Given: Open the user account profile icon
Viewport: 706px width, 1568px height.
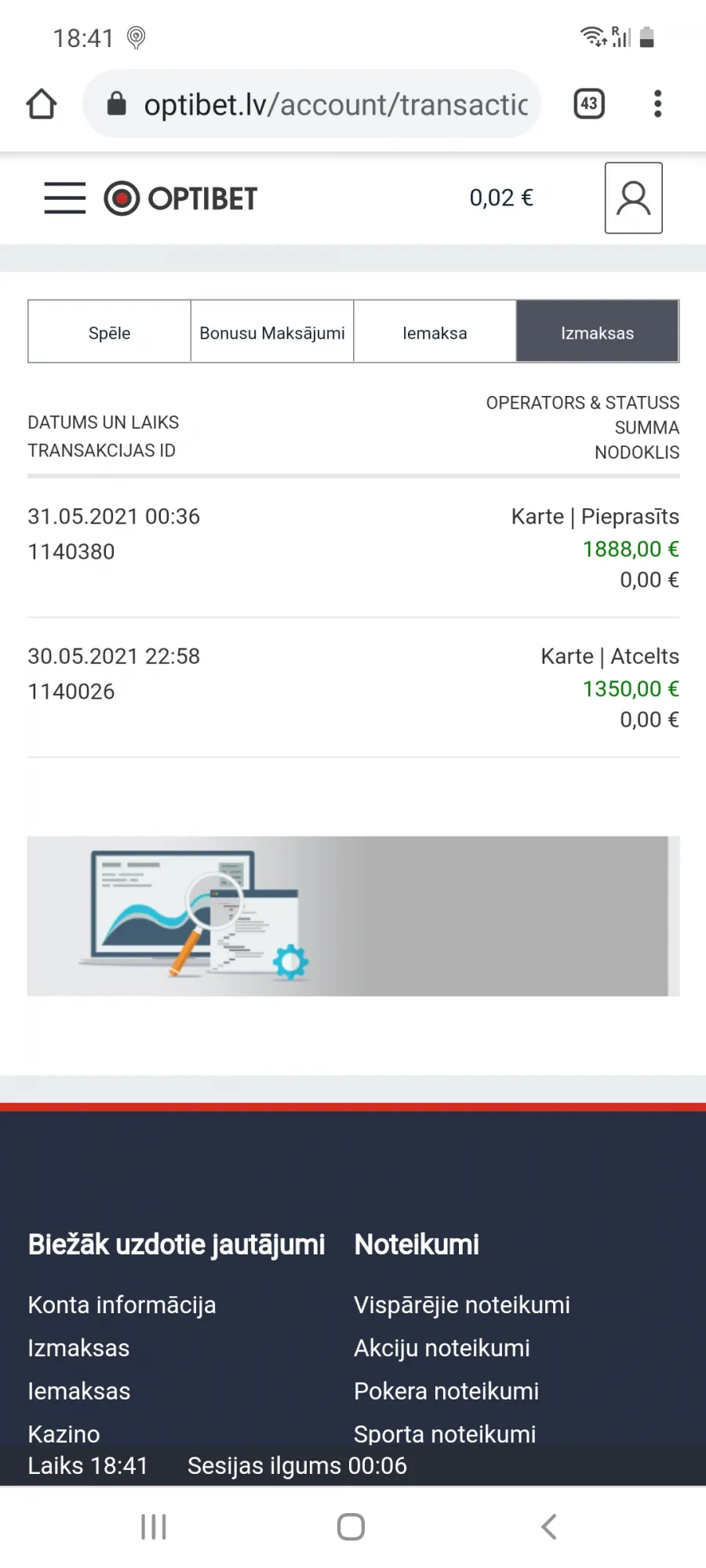Looking at the screenshot, I should tap(634, 198).
